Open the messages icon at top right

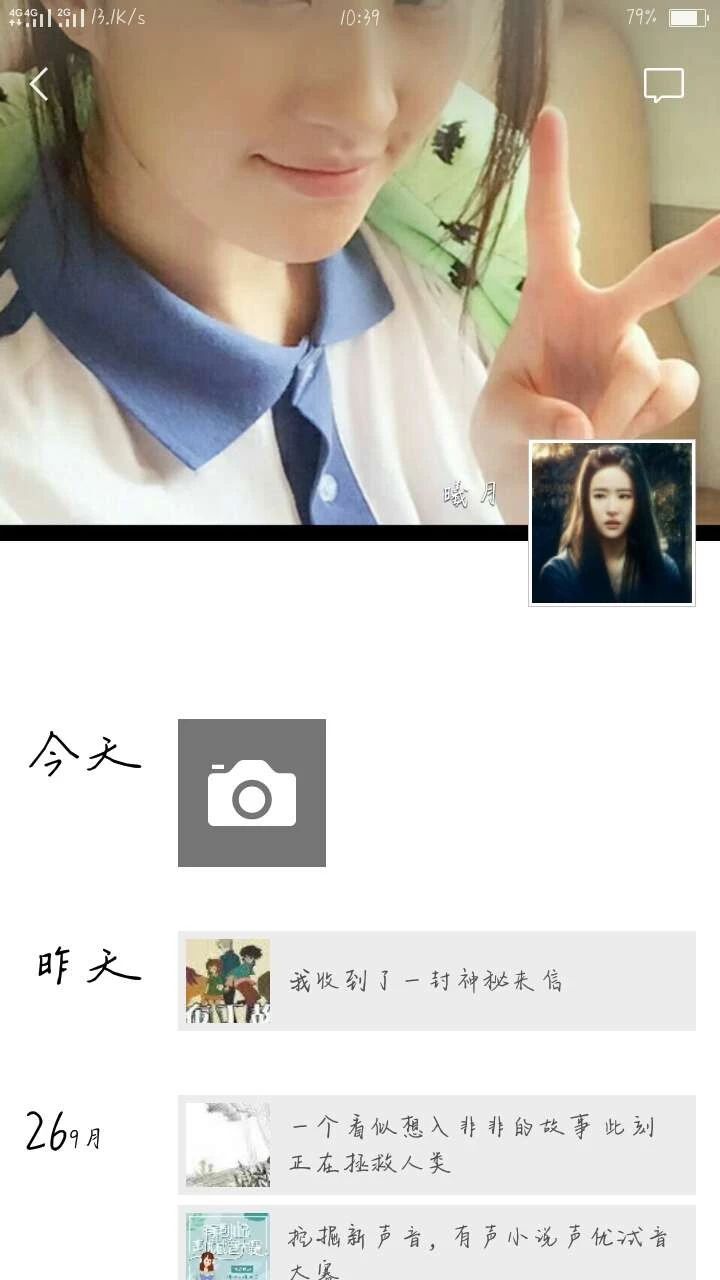(x=663, y=86)
